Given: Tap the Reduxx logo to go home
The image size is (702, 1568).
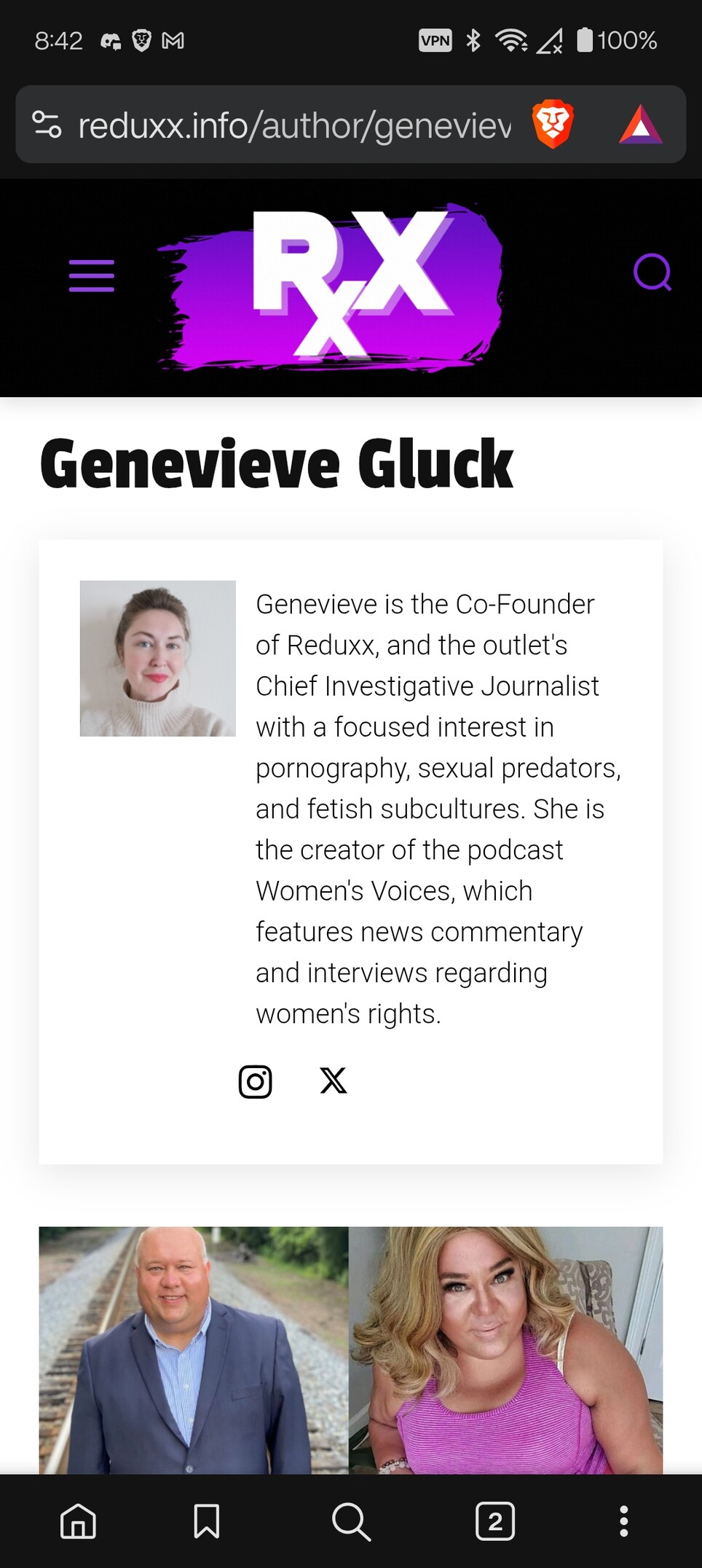Looking at the screenshot, I should 331,286.
